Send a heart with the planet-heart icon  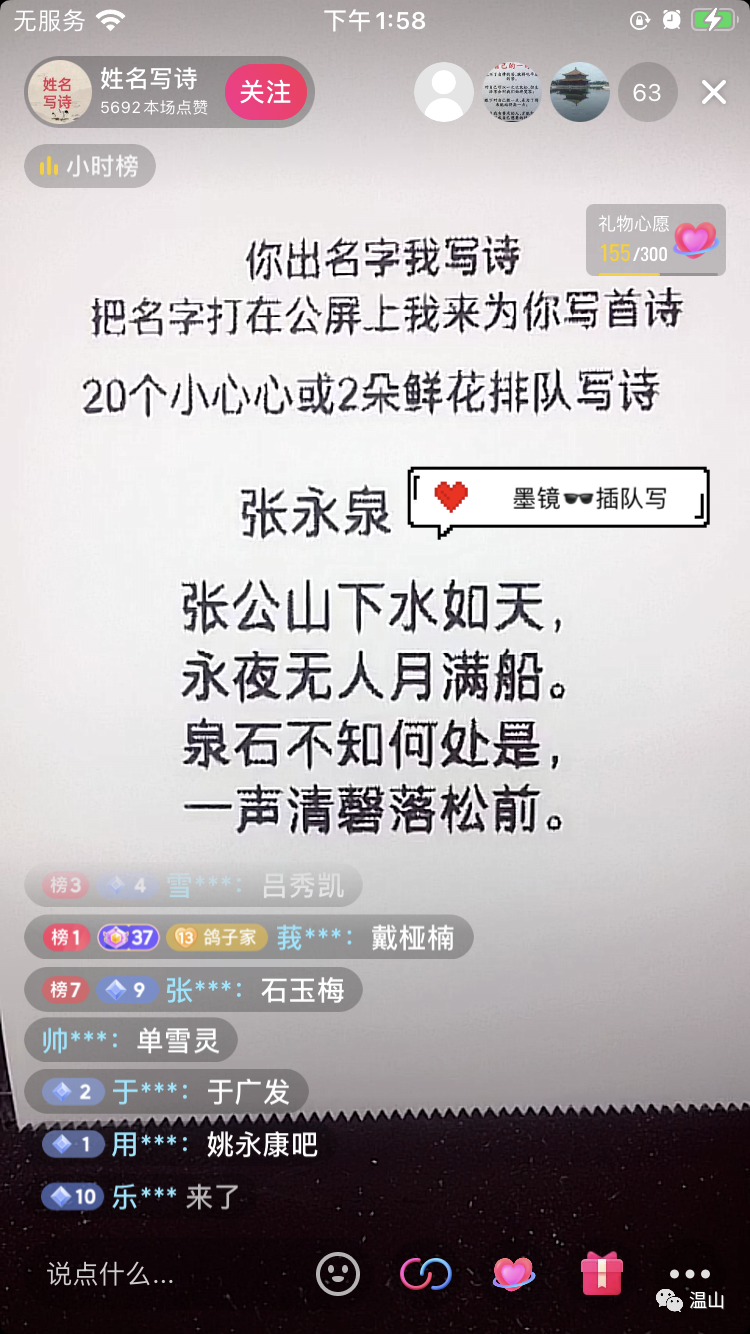click(x=514, y=1273)
